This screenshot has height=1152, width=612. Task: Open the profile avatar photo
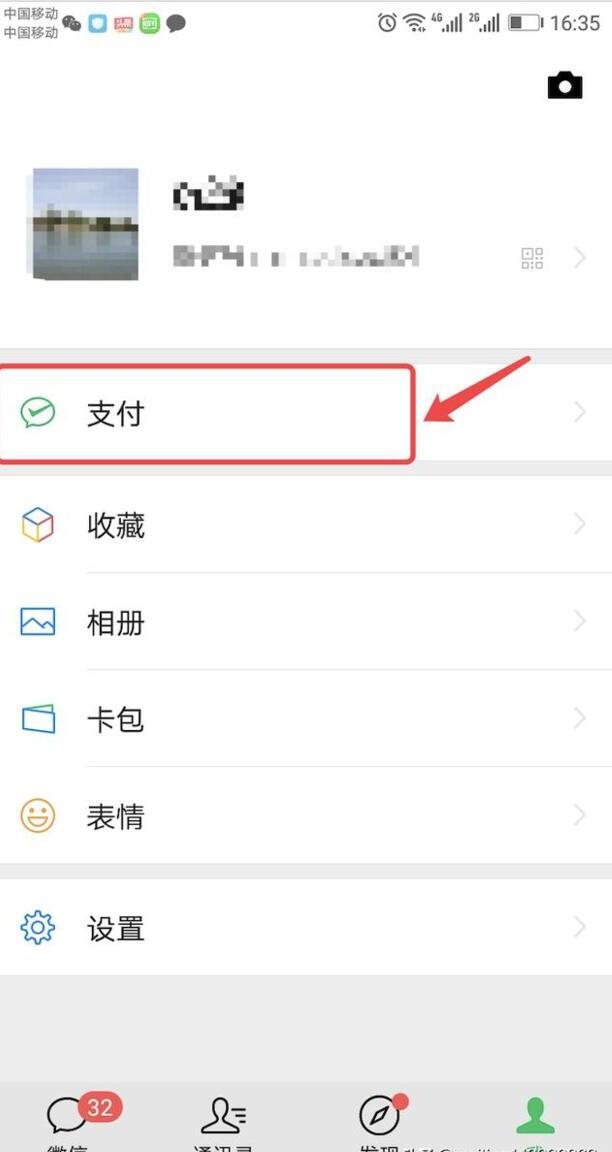click(x=85, y=224)
